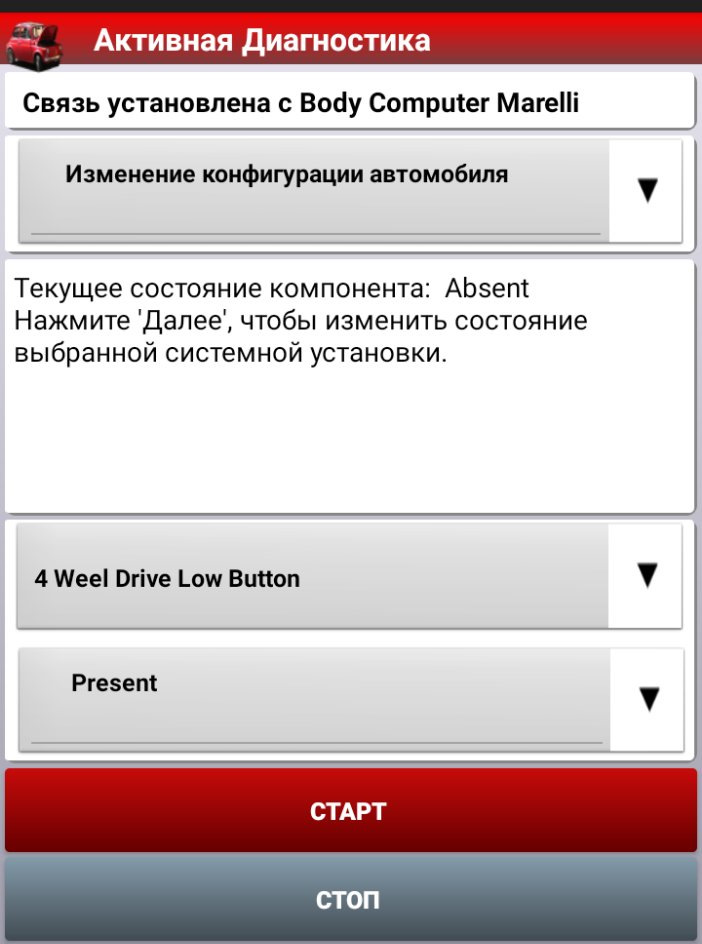The image size is (702, 944).
Task: Open the 'Изменение конфигурации автомобиля' dropdown
Action: [348, 190]
